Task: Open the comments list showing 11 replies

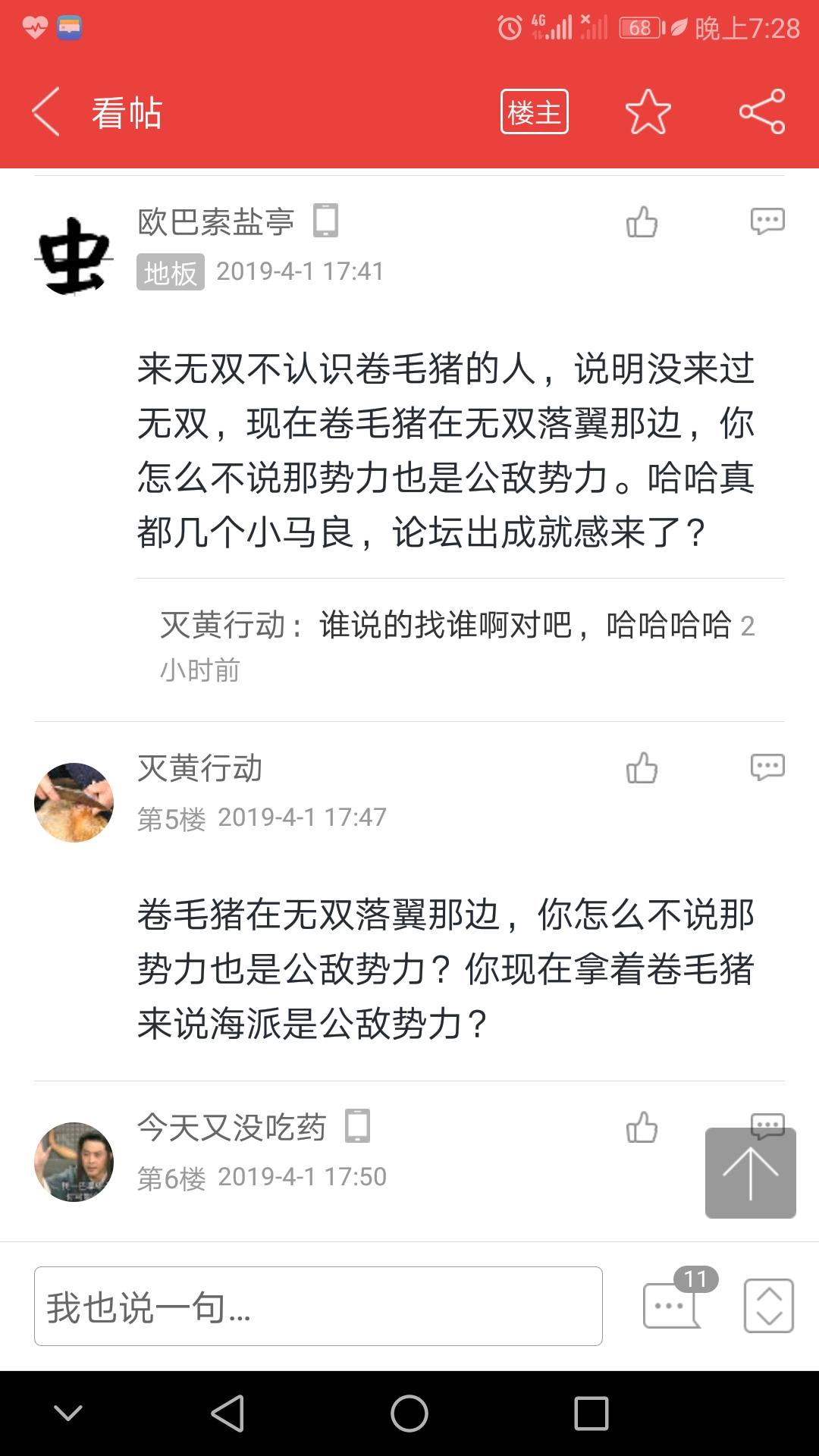Action: tap(673, 1304)
